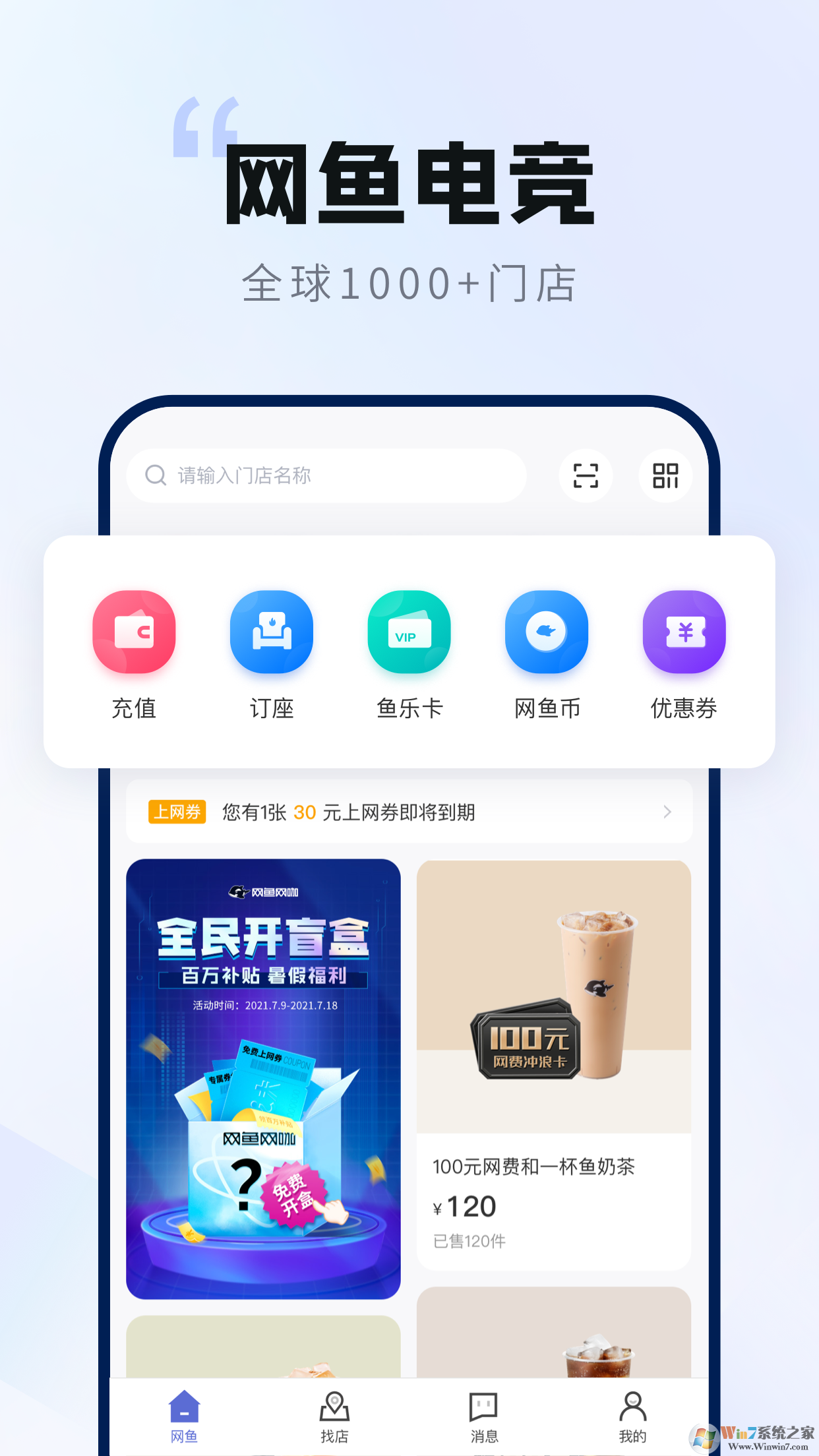This screenshot has height=1456, width=819.
Task: Click inside the 请输入门店名称 search field
Action: click(x=297, y=476)
